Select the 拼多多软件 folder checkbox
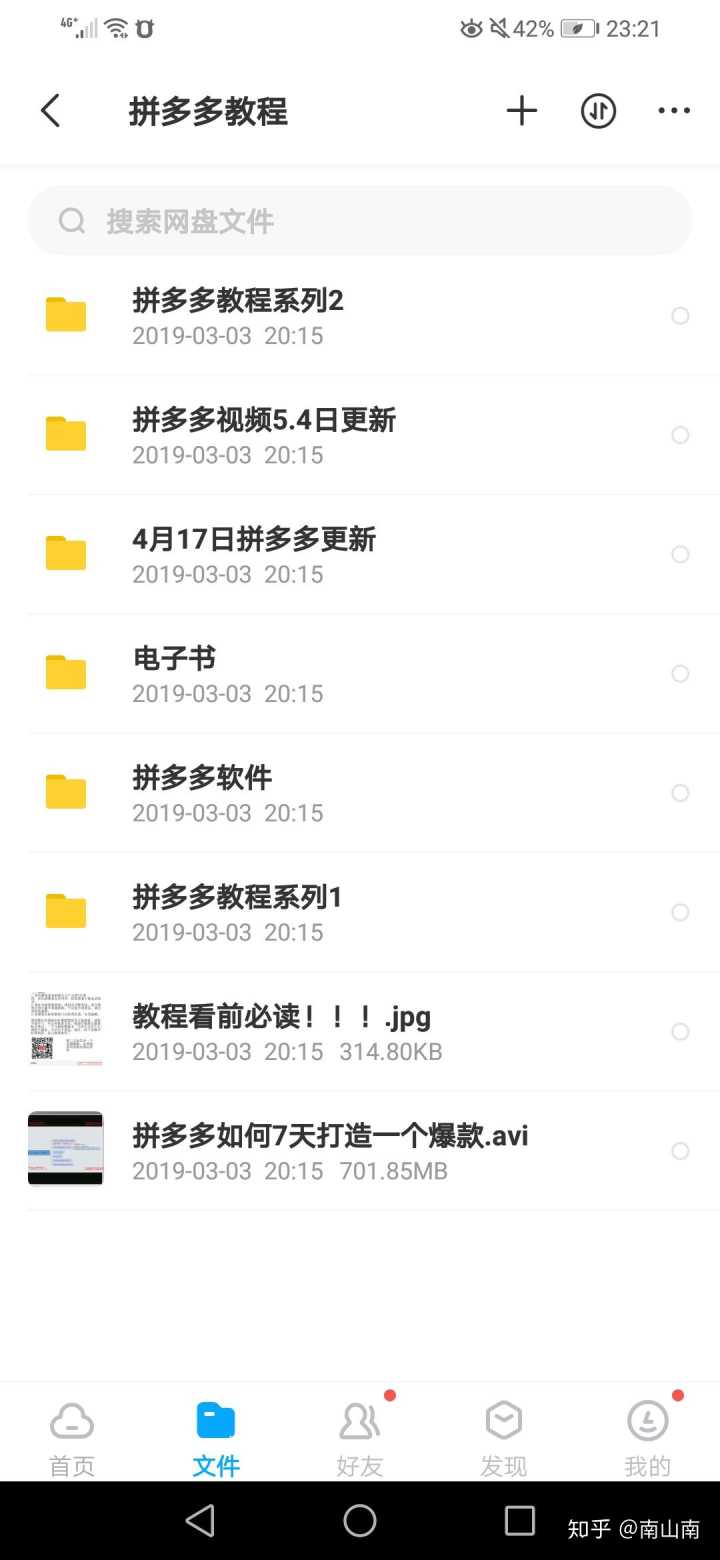 tap(680, 793)
